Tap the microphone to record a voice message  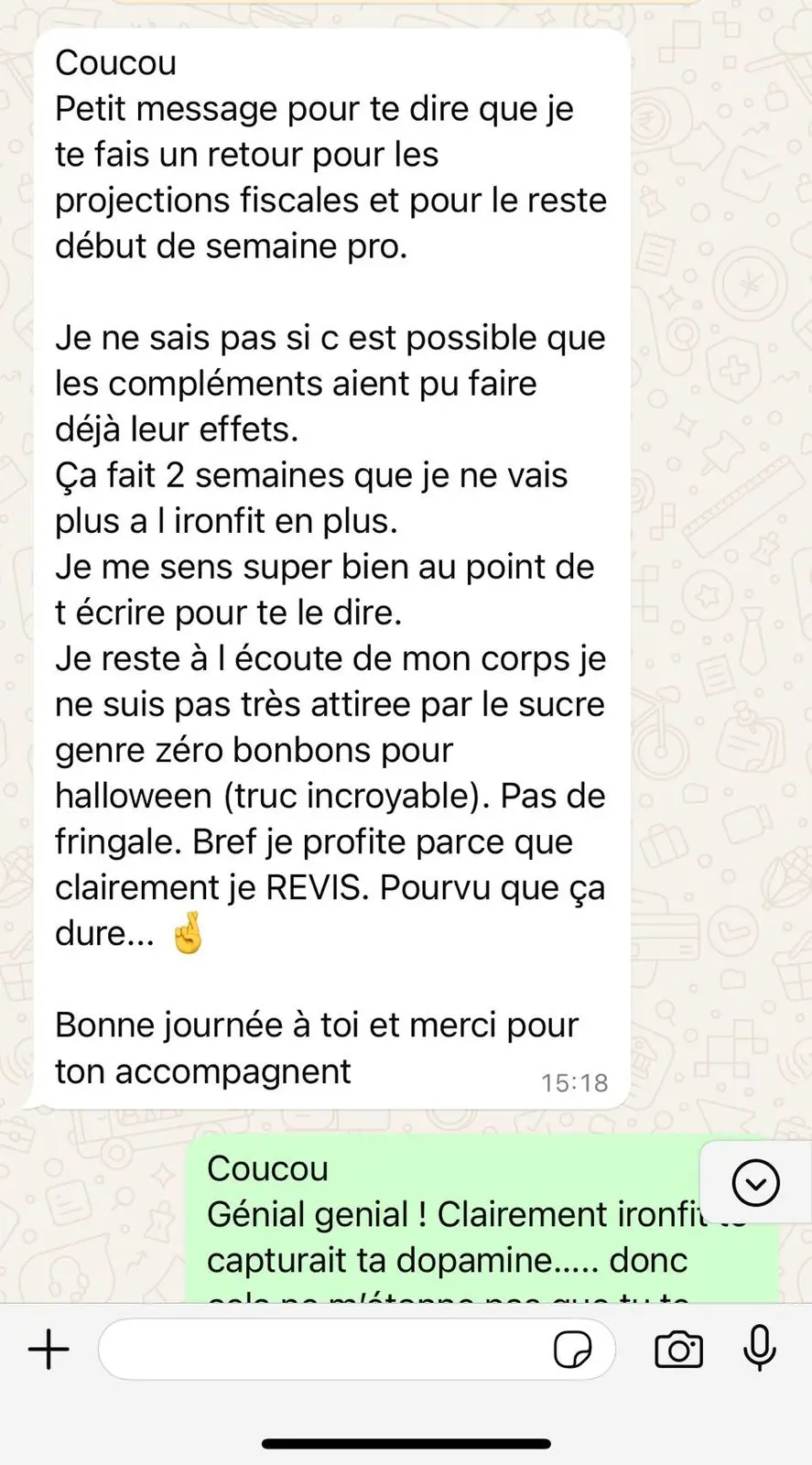point(760,1348)
